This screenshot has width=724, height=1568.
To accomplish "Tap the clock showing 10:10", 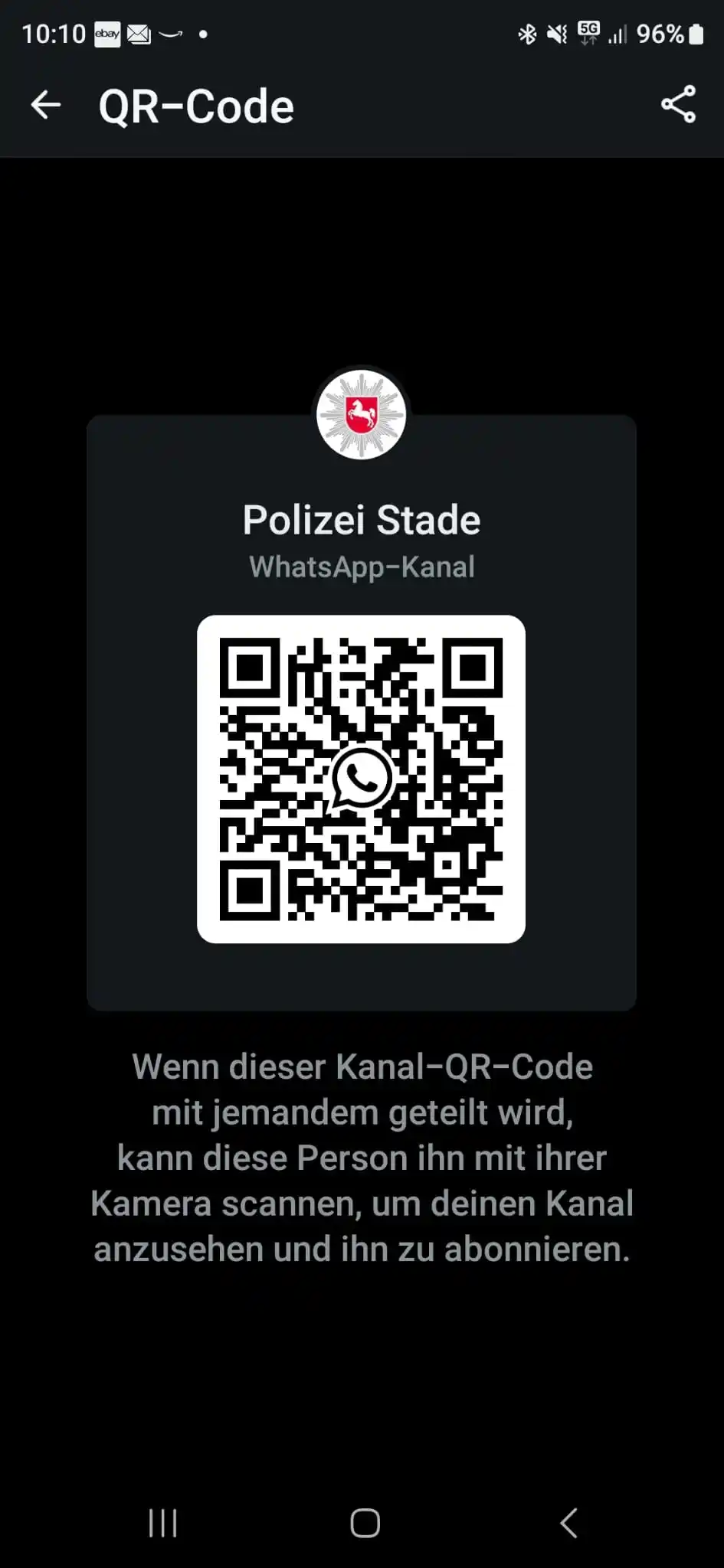I will (54, 34).
